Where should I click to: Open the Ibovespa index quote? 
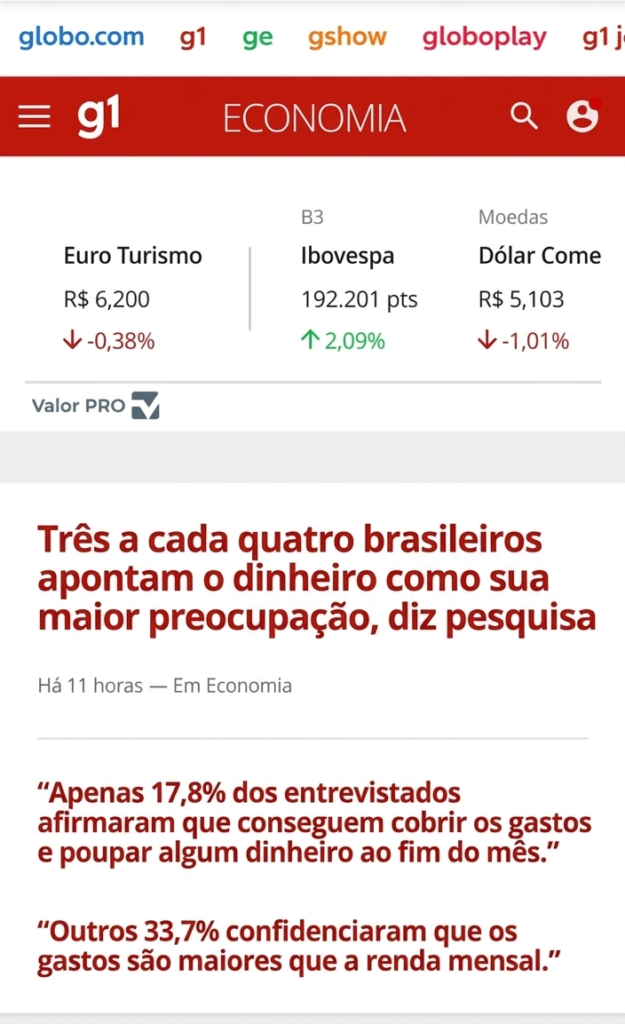(358, 298)
